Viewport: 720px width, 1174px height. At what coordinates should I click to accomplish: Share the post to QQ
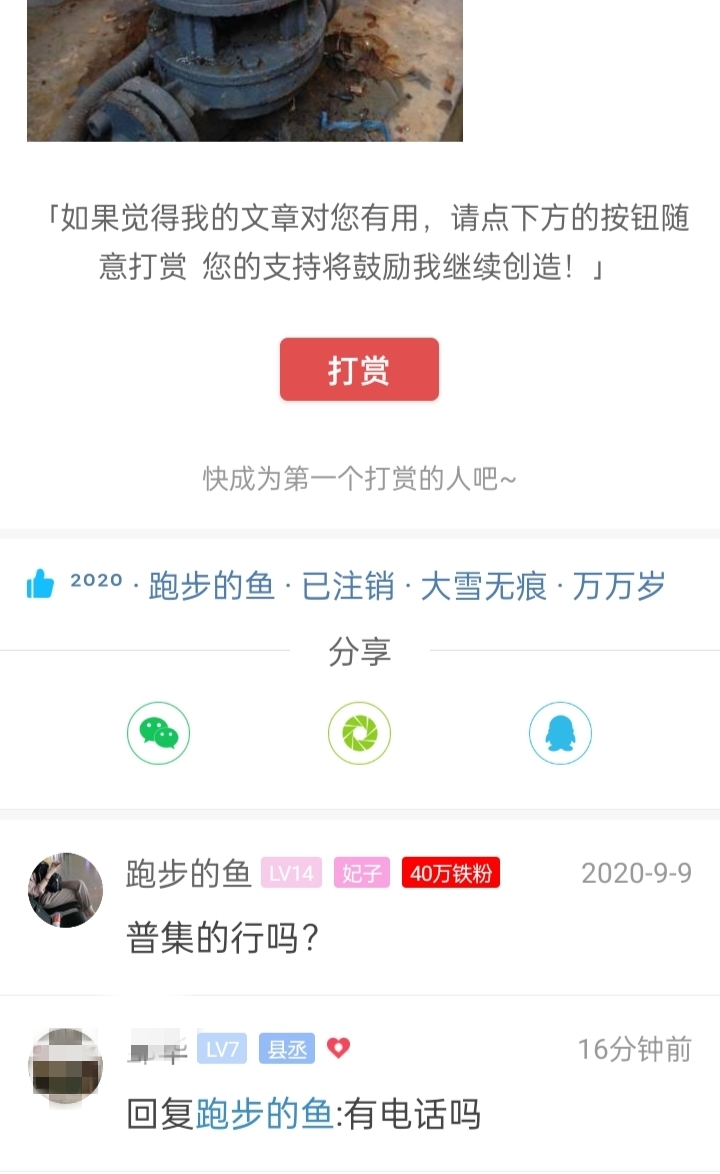(x=560, y=734)
